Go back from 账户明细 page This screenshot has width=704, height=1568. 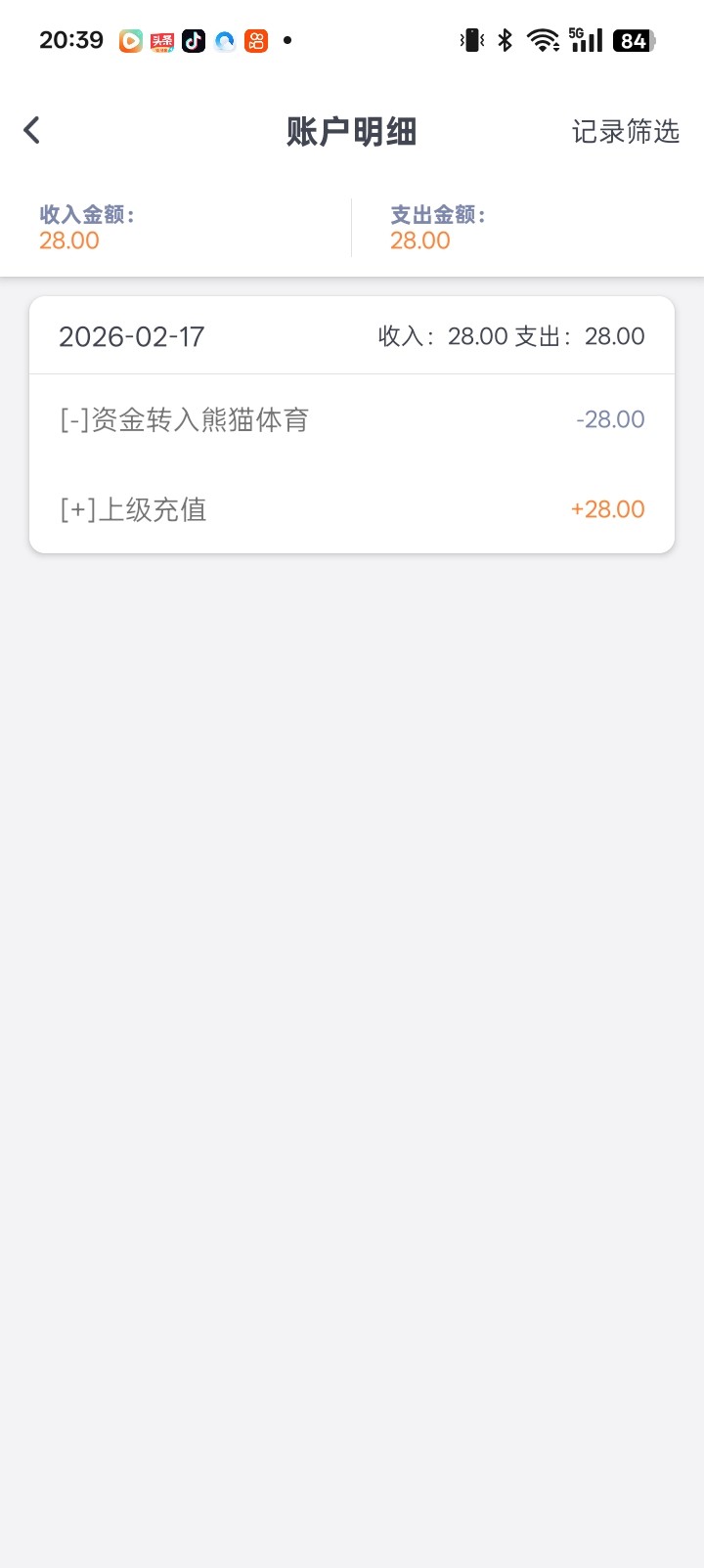[32, 130]
